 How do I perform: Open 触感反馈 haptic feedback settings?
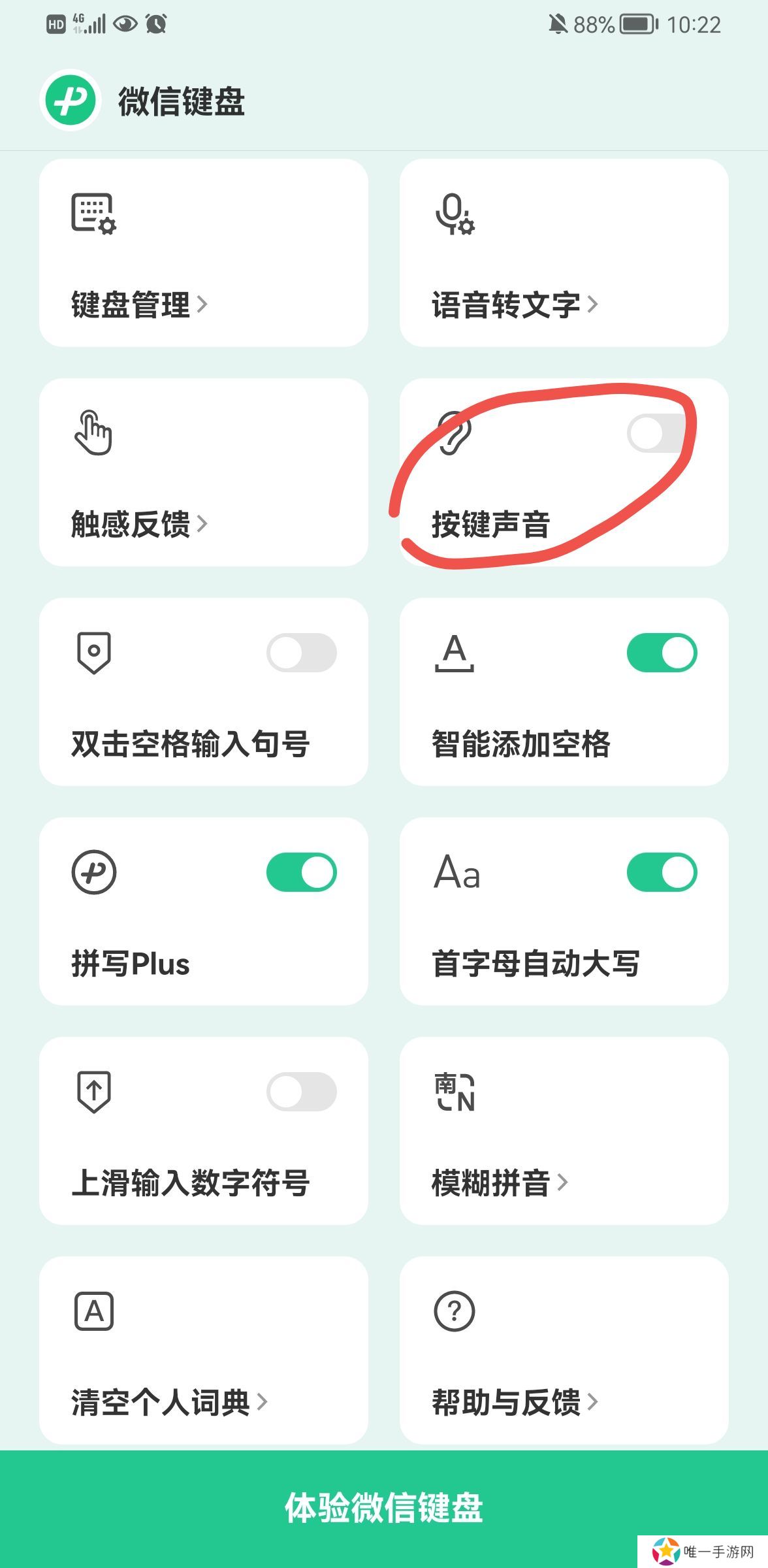click(204, 472)
